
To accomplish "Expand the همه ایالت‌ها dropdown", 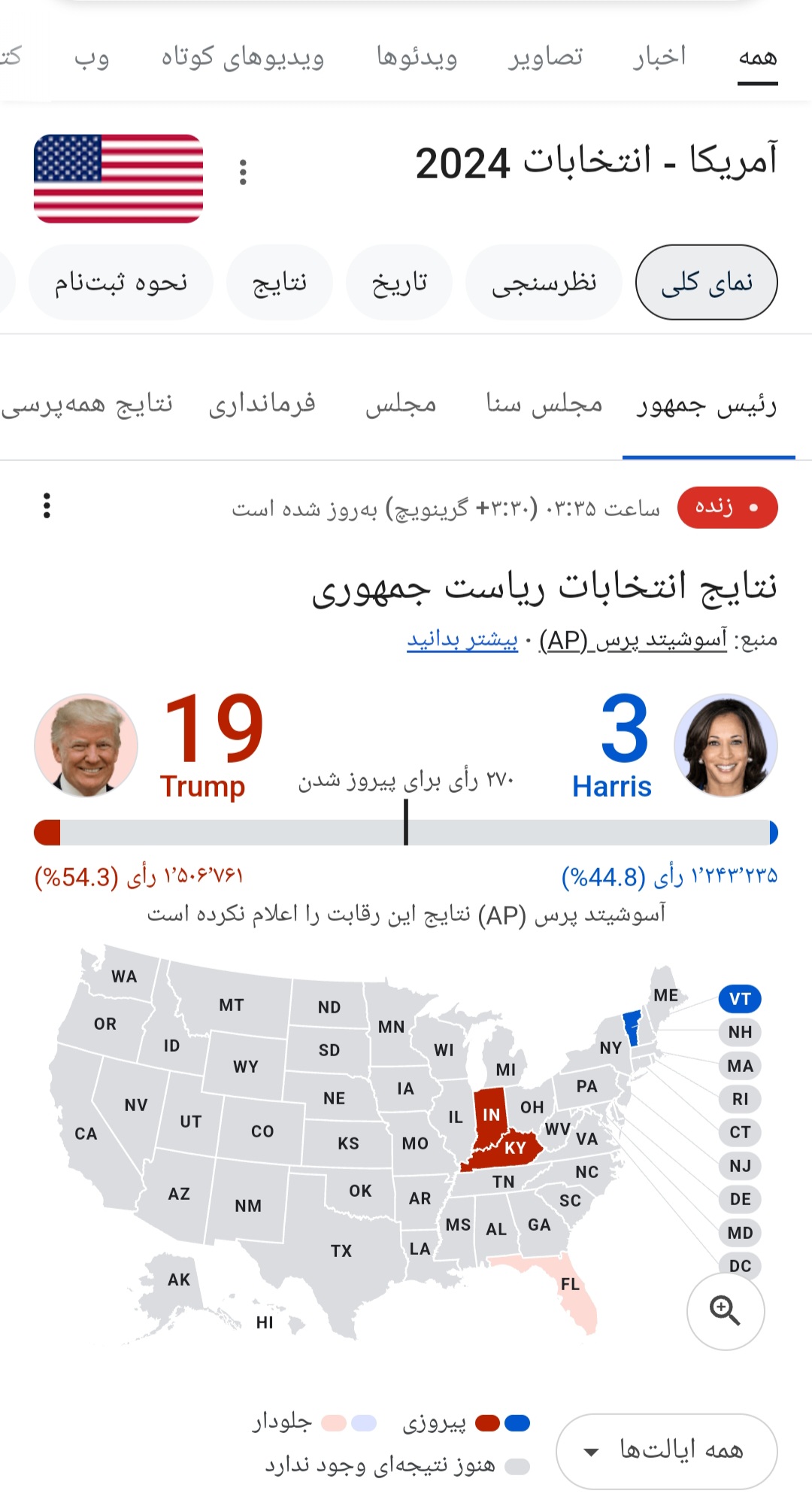I will point(666,1451).
